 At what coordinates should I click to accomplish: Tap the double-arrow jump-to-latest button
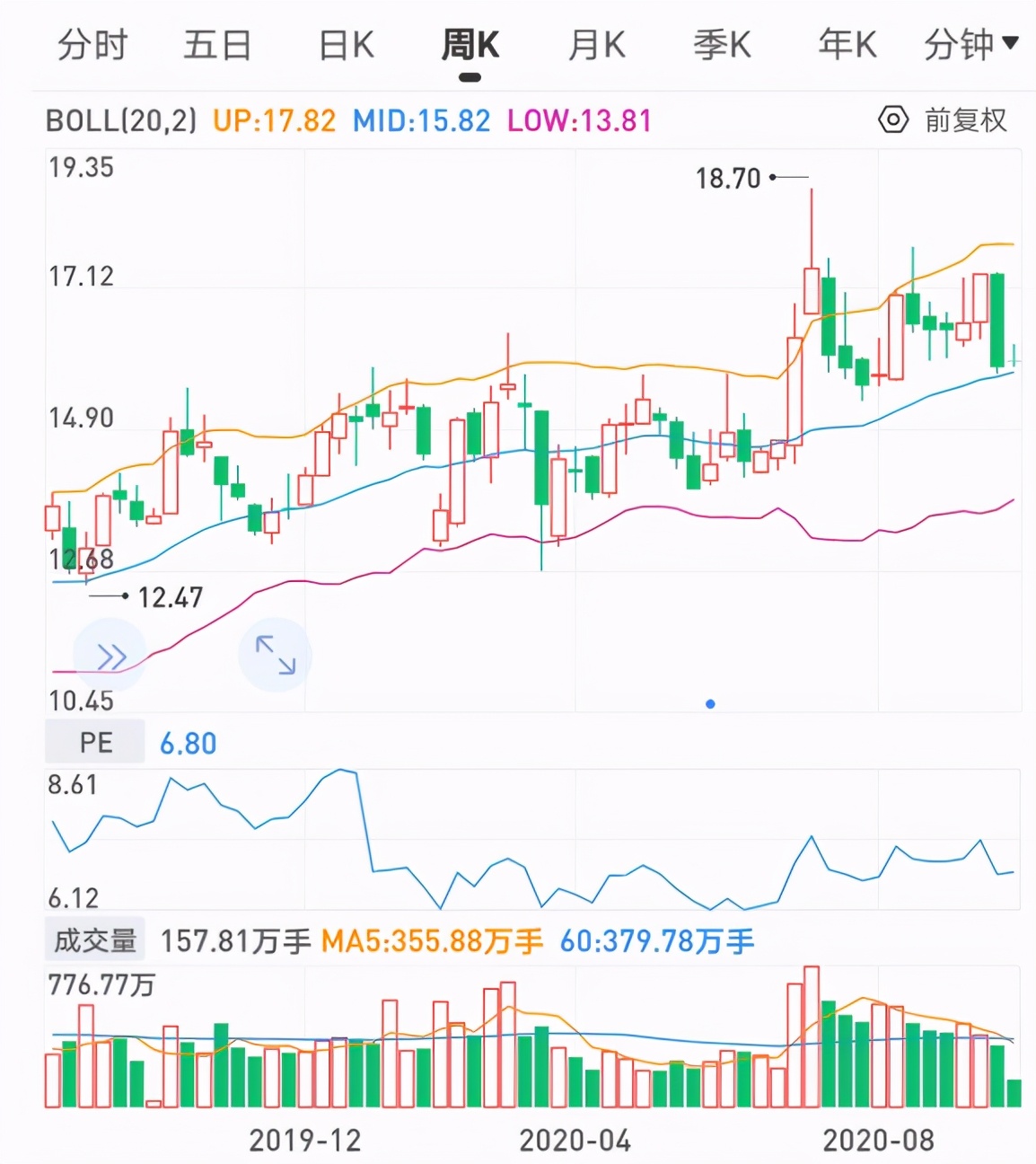(x=110, y=657)
